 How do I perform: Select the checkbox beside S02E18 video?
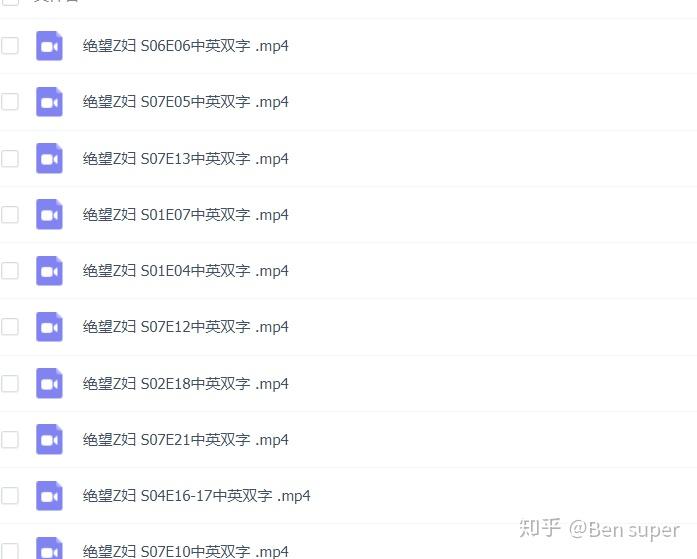10,384
